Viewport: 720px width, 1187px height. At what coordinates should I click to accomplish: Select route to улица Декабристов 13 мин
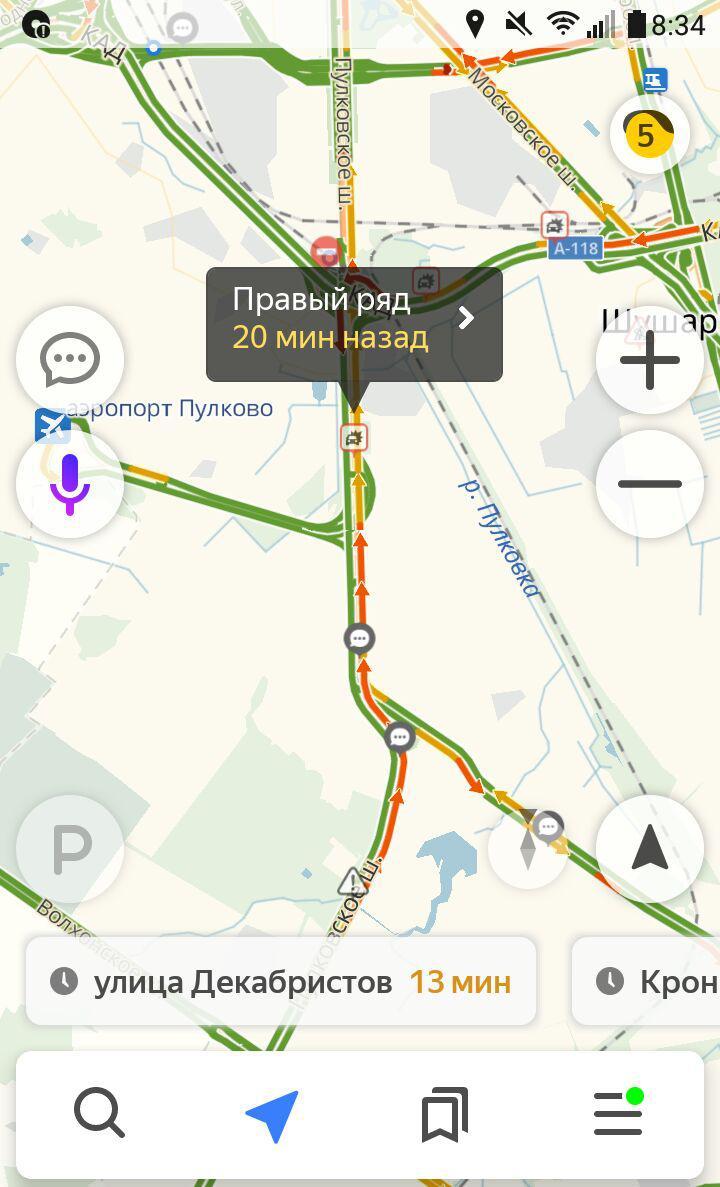[x=281, y=982]
